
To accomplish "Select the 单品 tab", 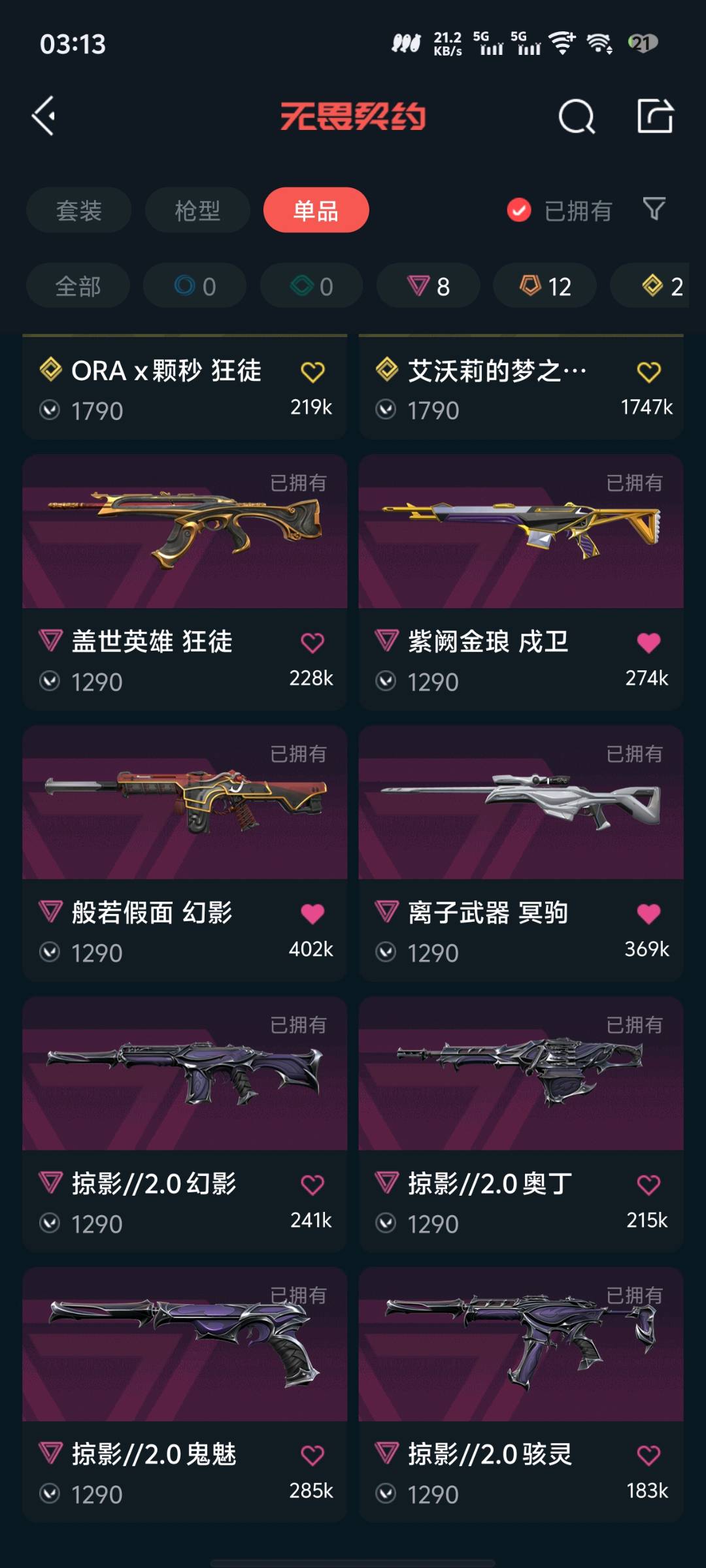I will [x=316, y=210].
